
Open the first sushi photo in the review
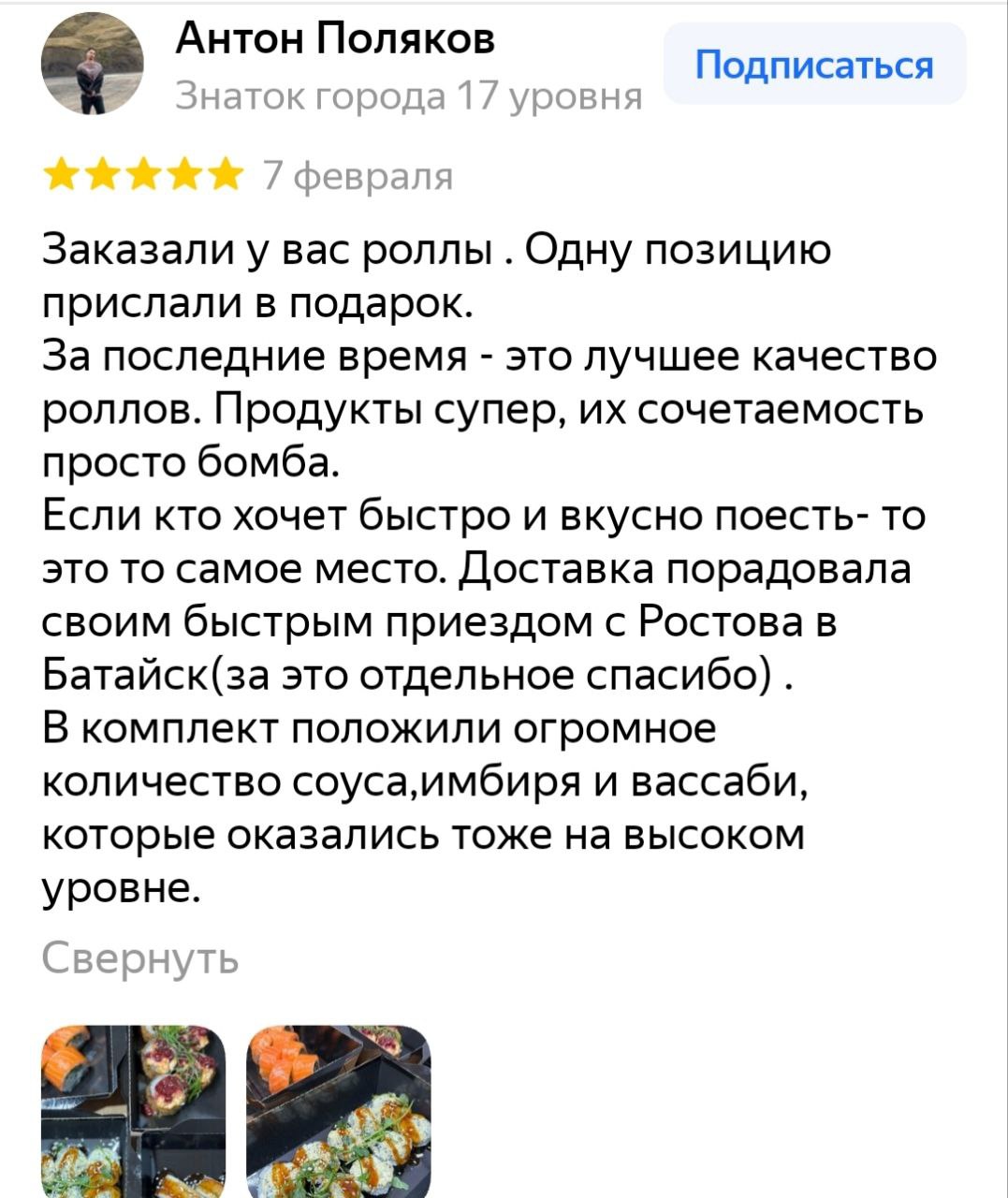pos(135,1111)
